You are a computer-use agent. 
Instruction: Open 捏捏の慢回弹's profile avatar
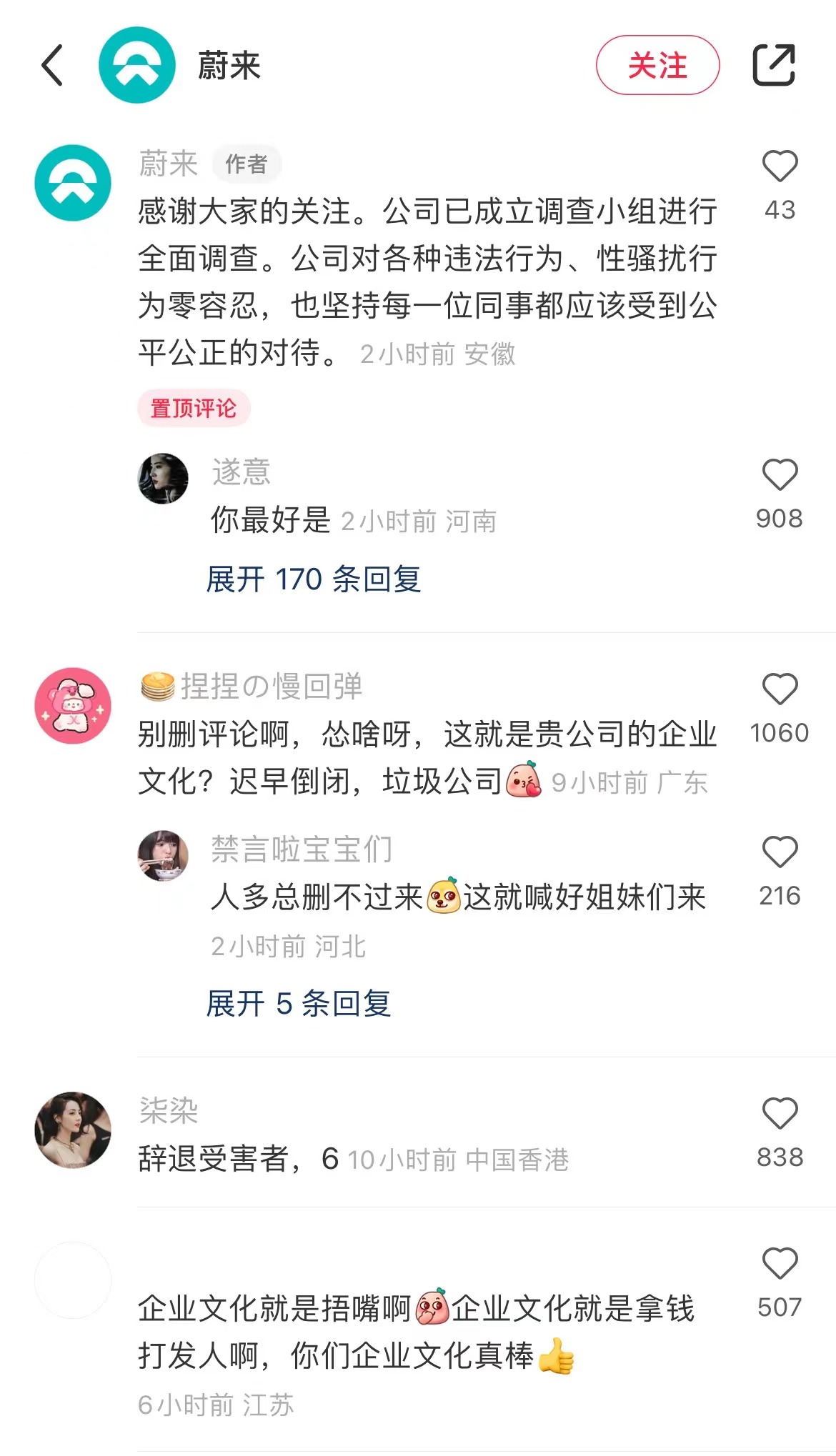[73, 706]
